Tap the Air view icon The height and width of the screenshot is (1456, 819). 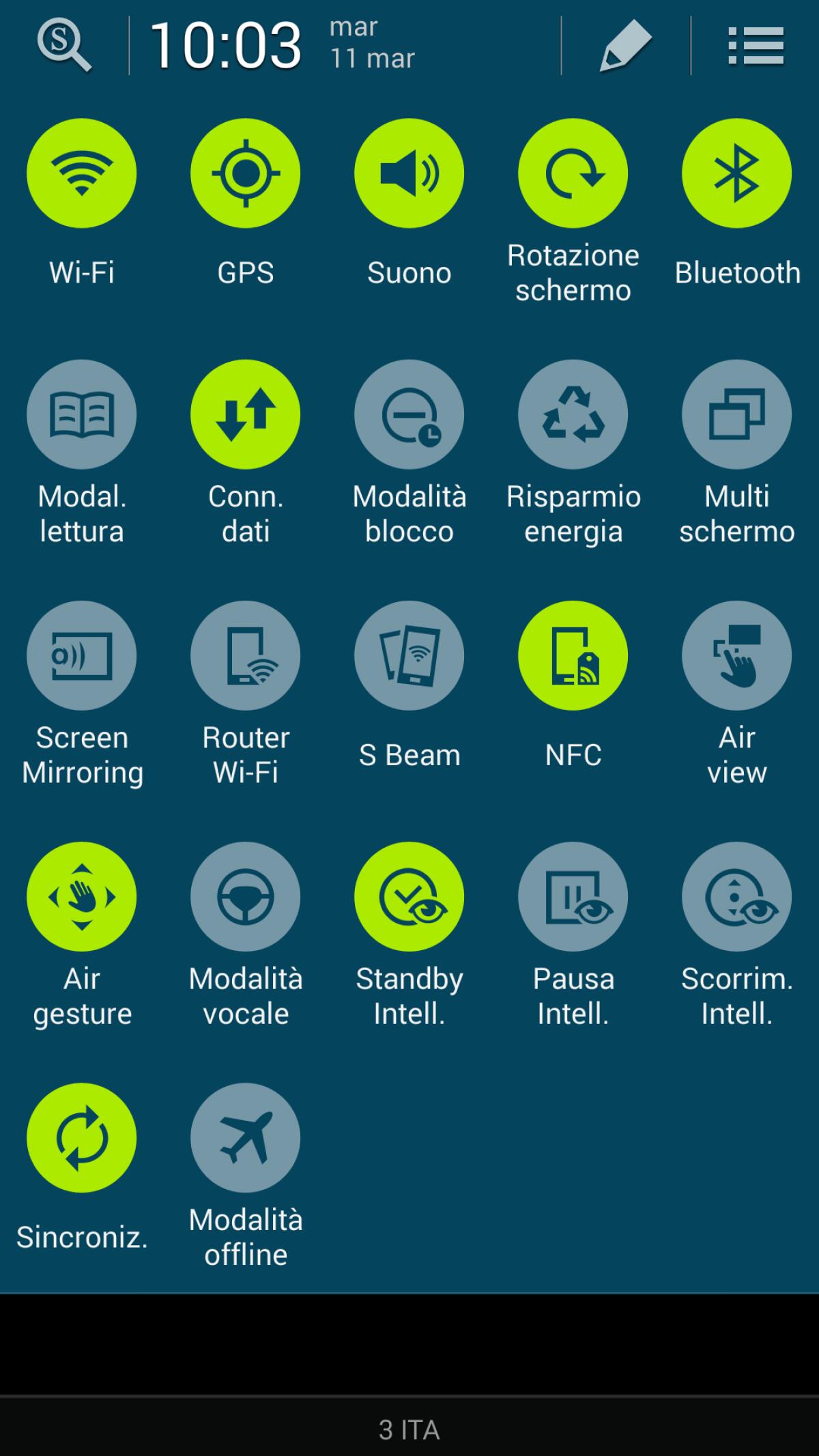pos(736,654)
